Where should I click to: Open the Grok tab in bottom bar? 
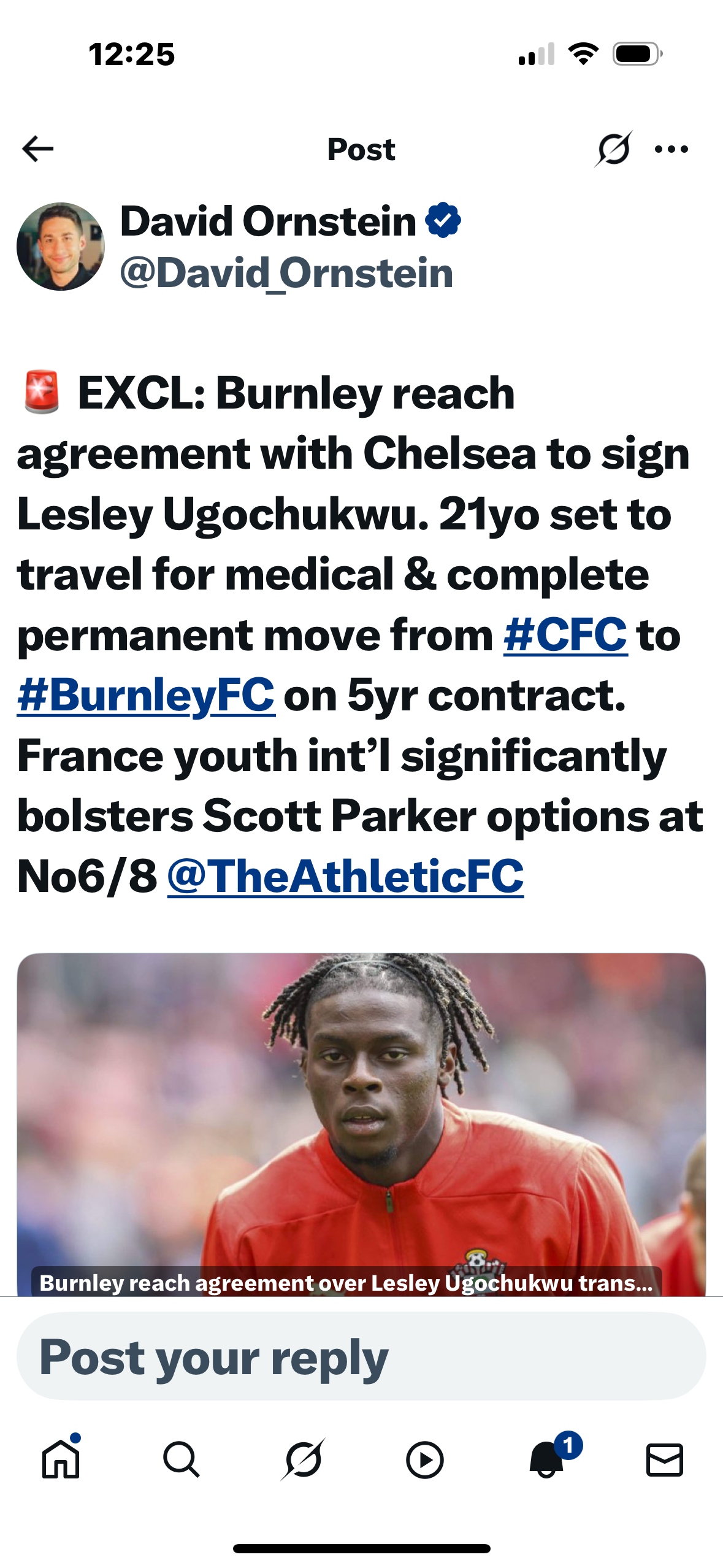pos(303,1459)
